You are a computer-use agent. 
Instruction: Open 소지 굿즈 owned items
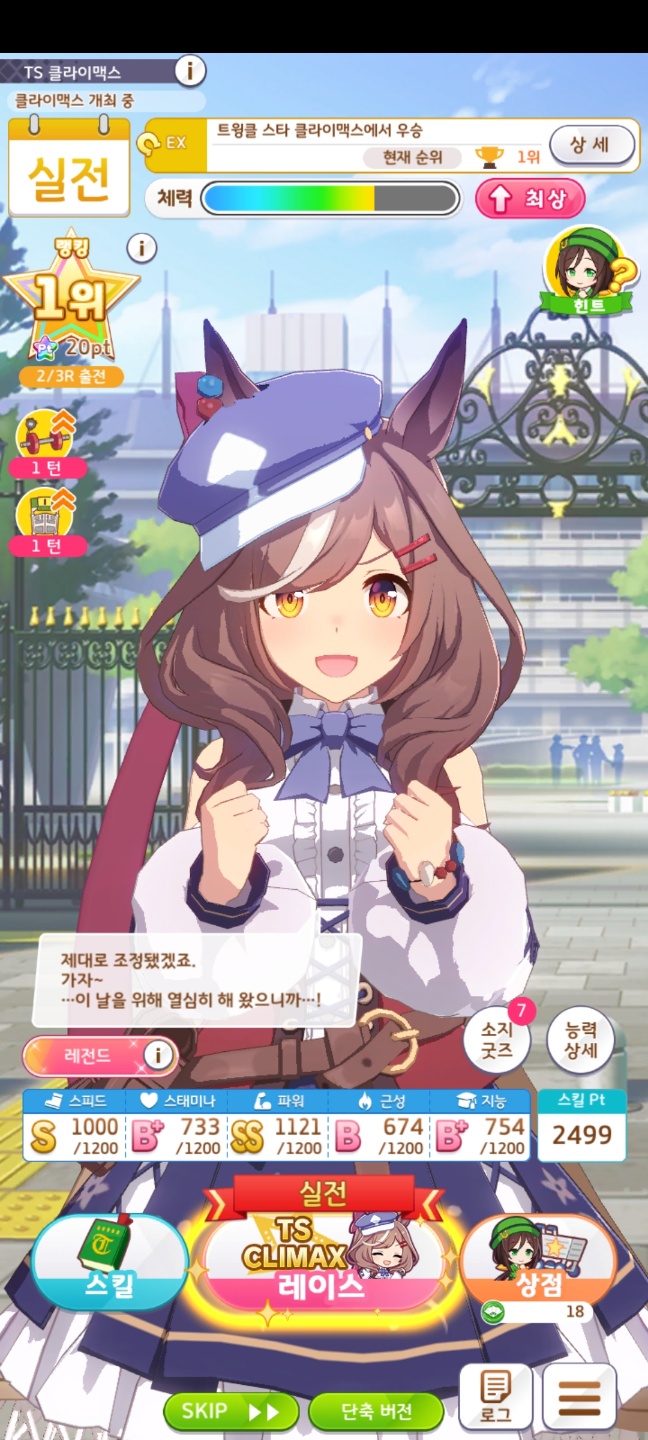coord(497,1041)
